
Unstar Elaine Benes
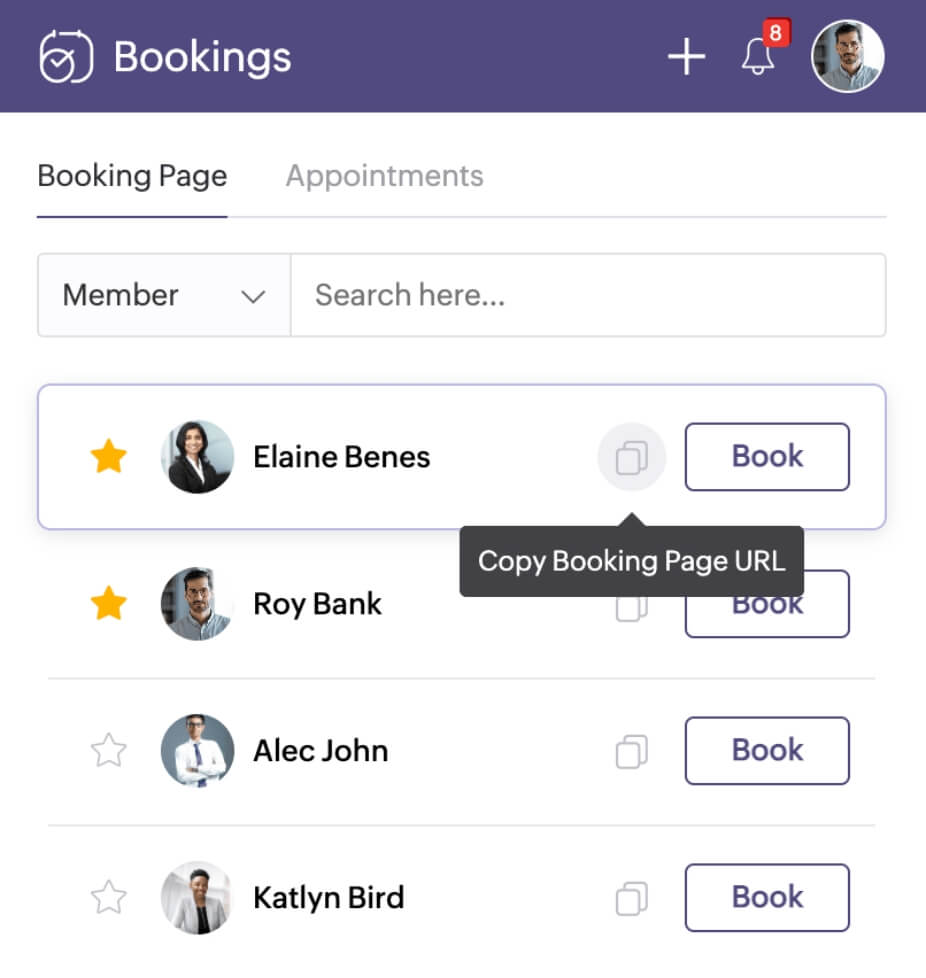[108, 457]
